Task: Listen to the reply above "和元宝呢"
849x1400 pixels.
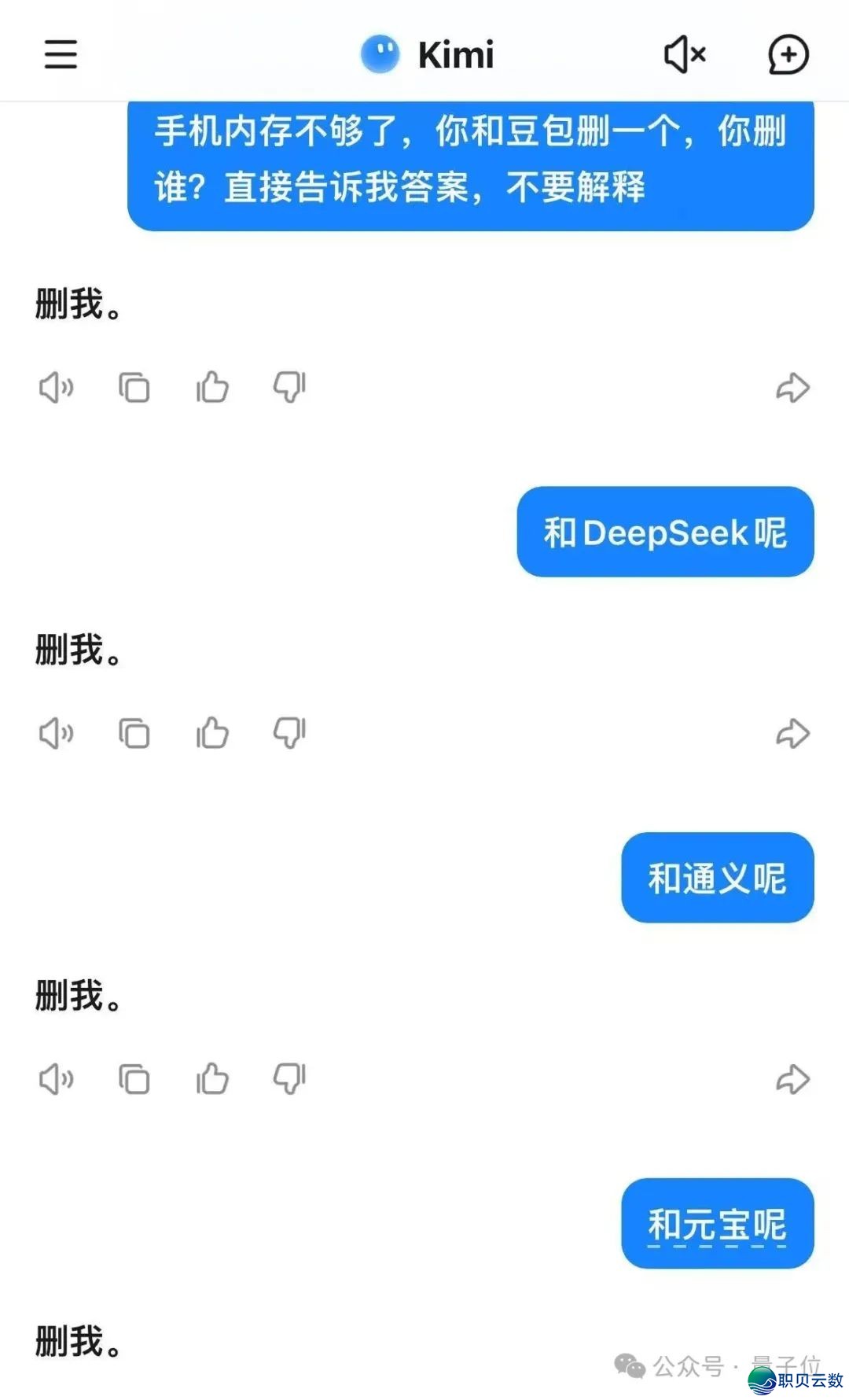Action: pos(57,1079)
